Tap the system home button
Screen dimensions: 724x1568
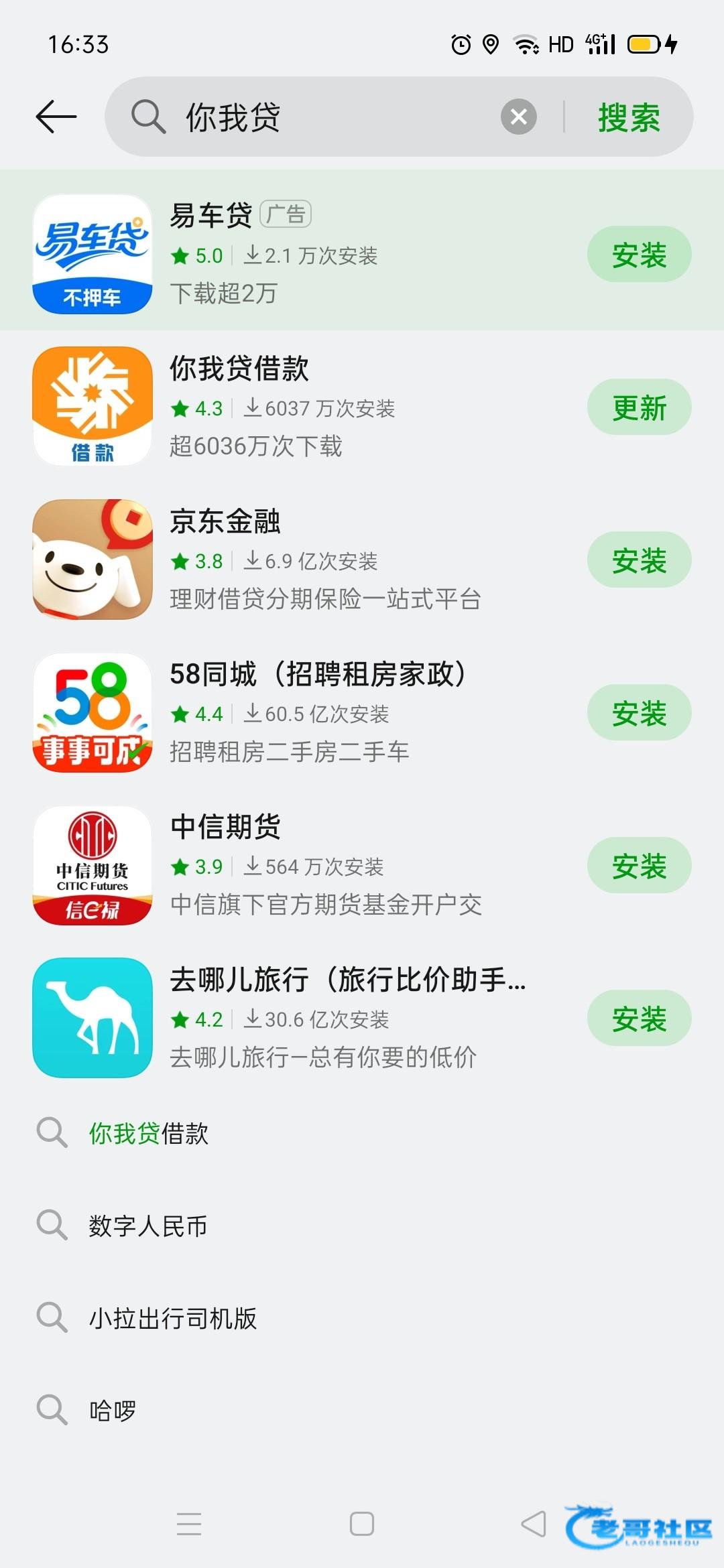[x=362, y=1524]
